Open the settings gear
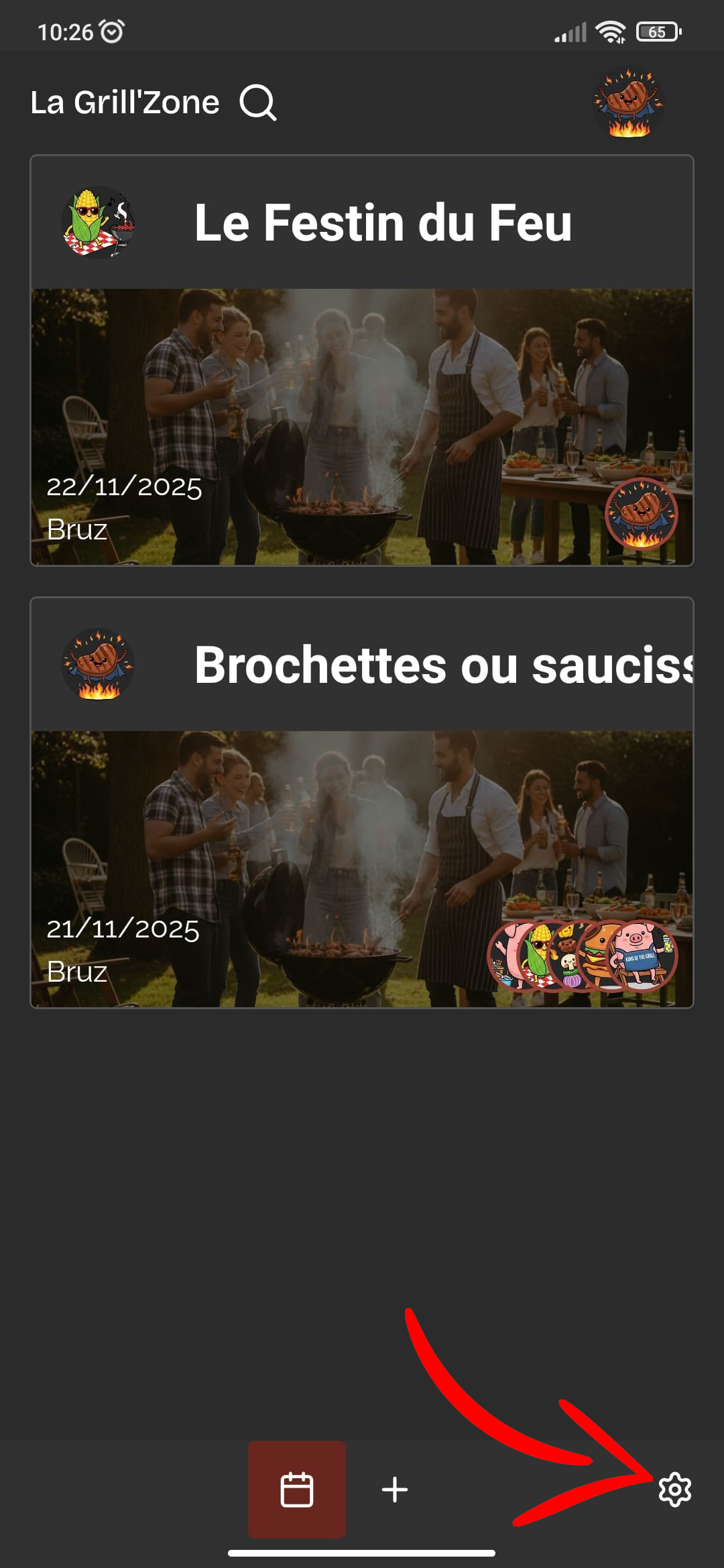This screenshot has height=1568, width=724. [x=674, y=1490]
